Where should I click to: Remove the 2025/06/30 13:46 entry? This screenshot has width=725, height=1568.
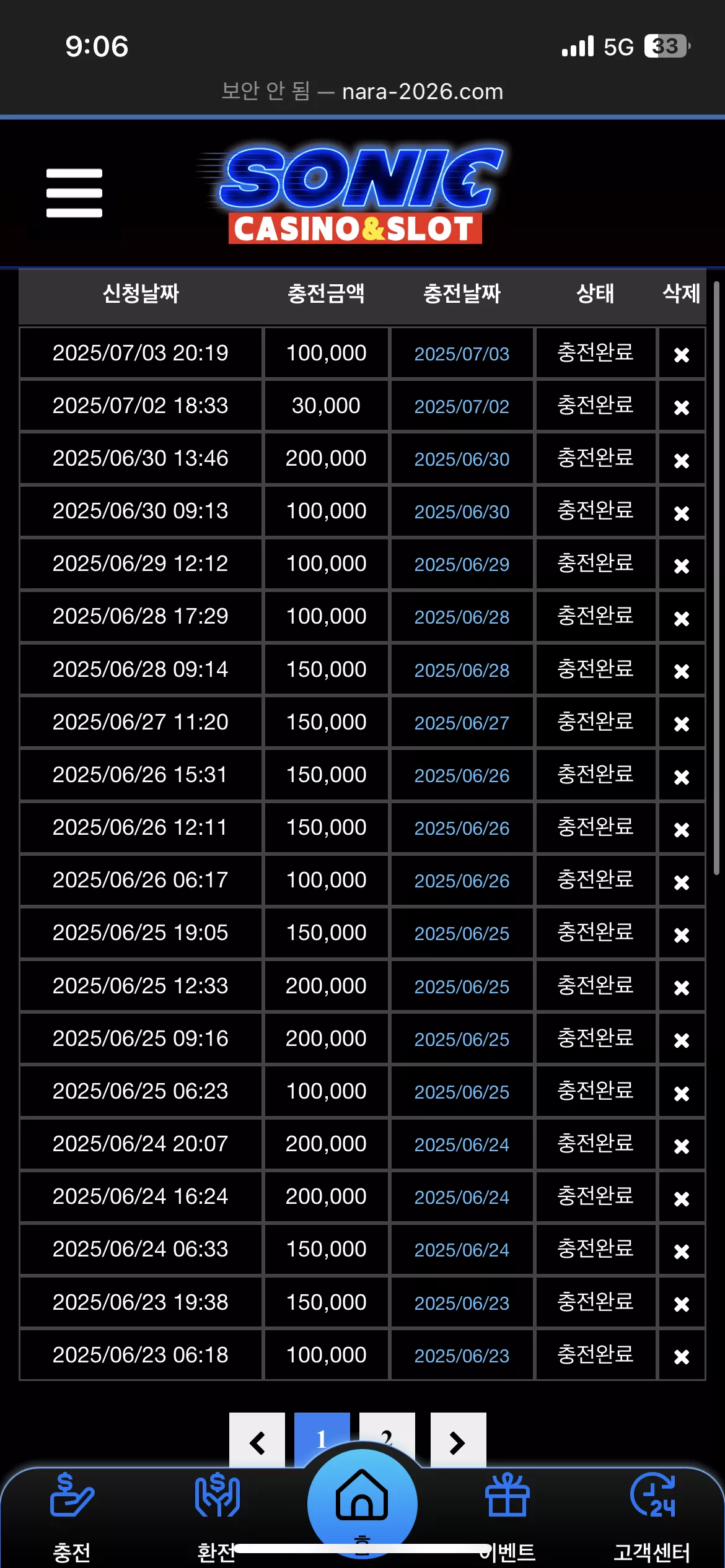pos(682,460)
